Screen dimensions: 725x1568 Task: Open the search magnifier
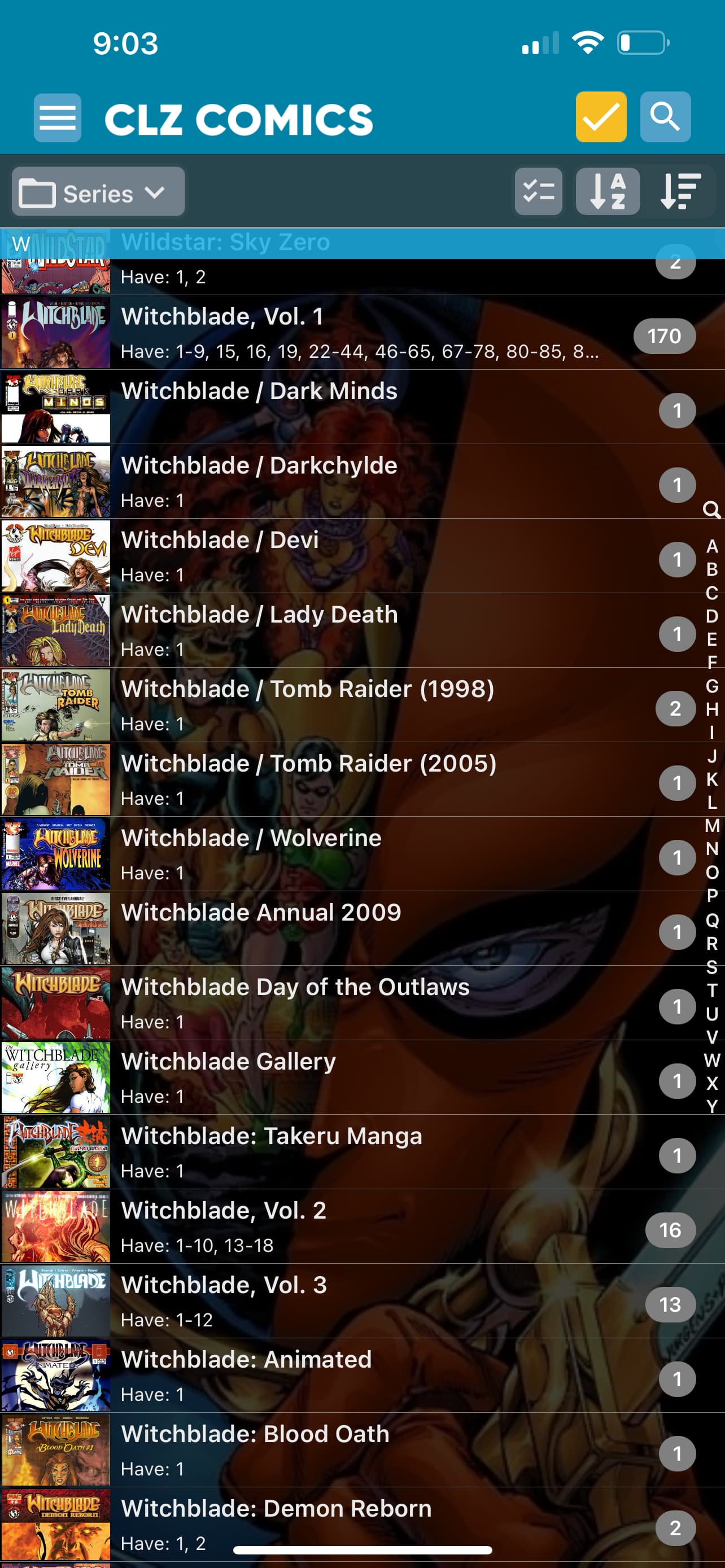point(665,117)
